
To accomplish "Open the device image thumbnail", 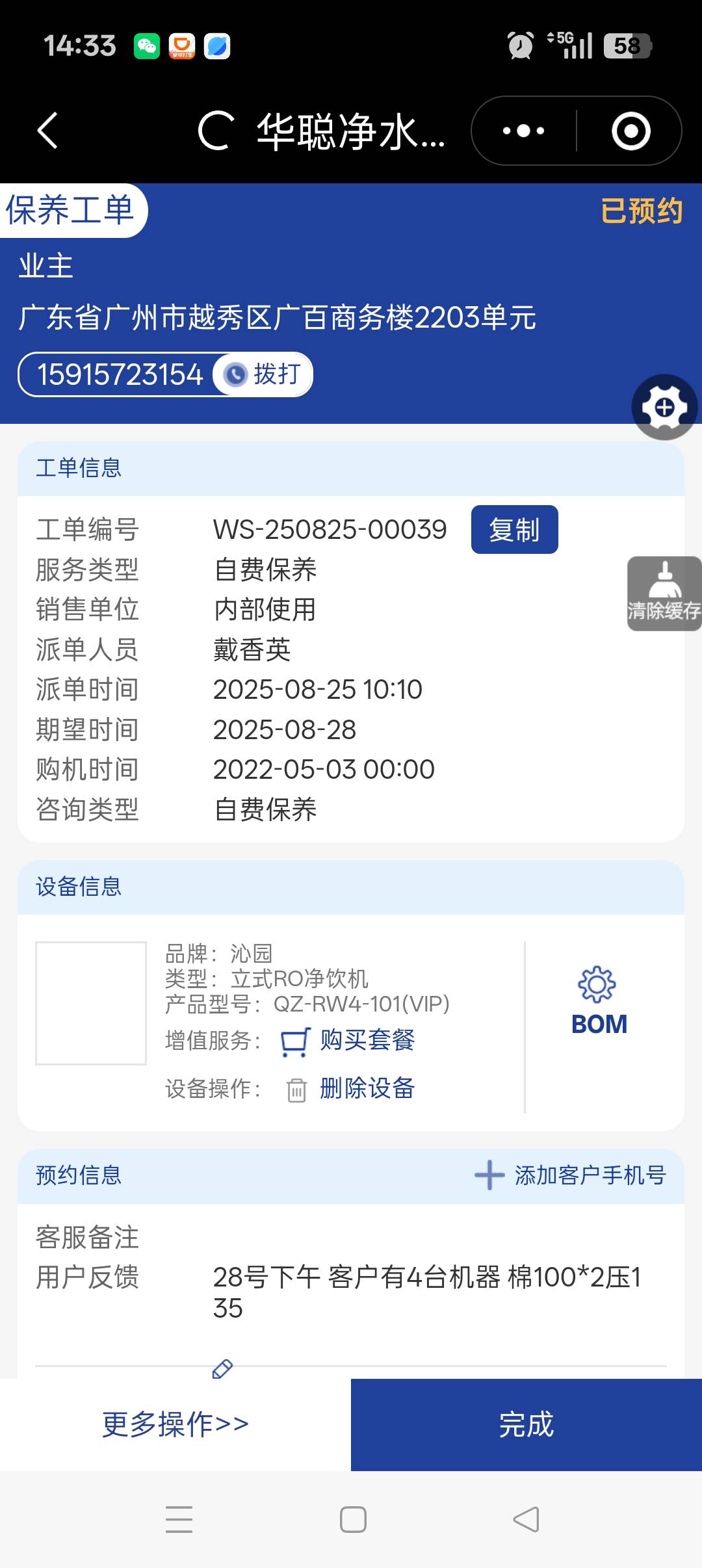I will (x=91, y=1003).
